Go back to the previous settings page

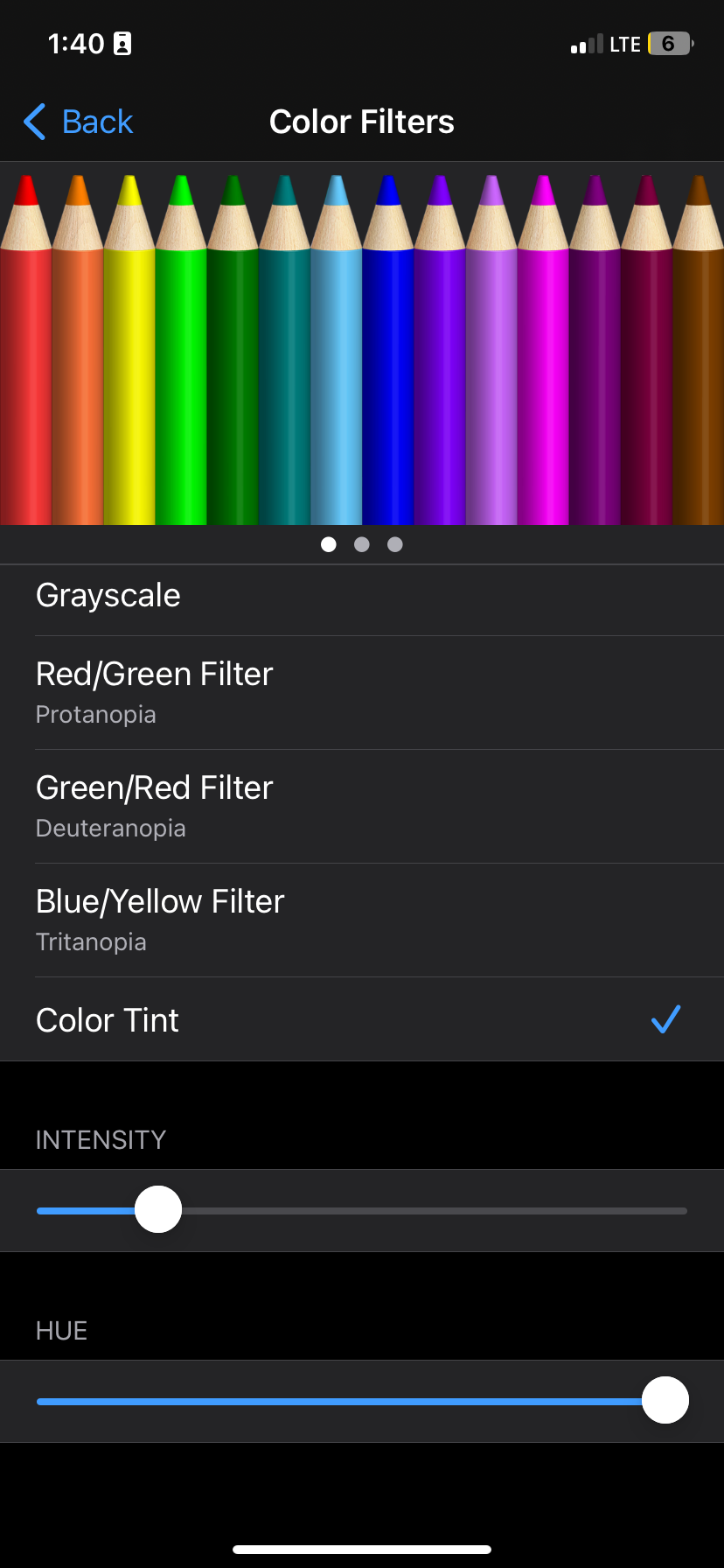[x=79, y=122]
